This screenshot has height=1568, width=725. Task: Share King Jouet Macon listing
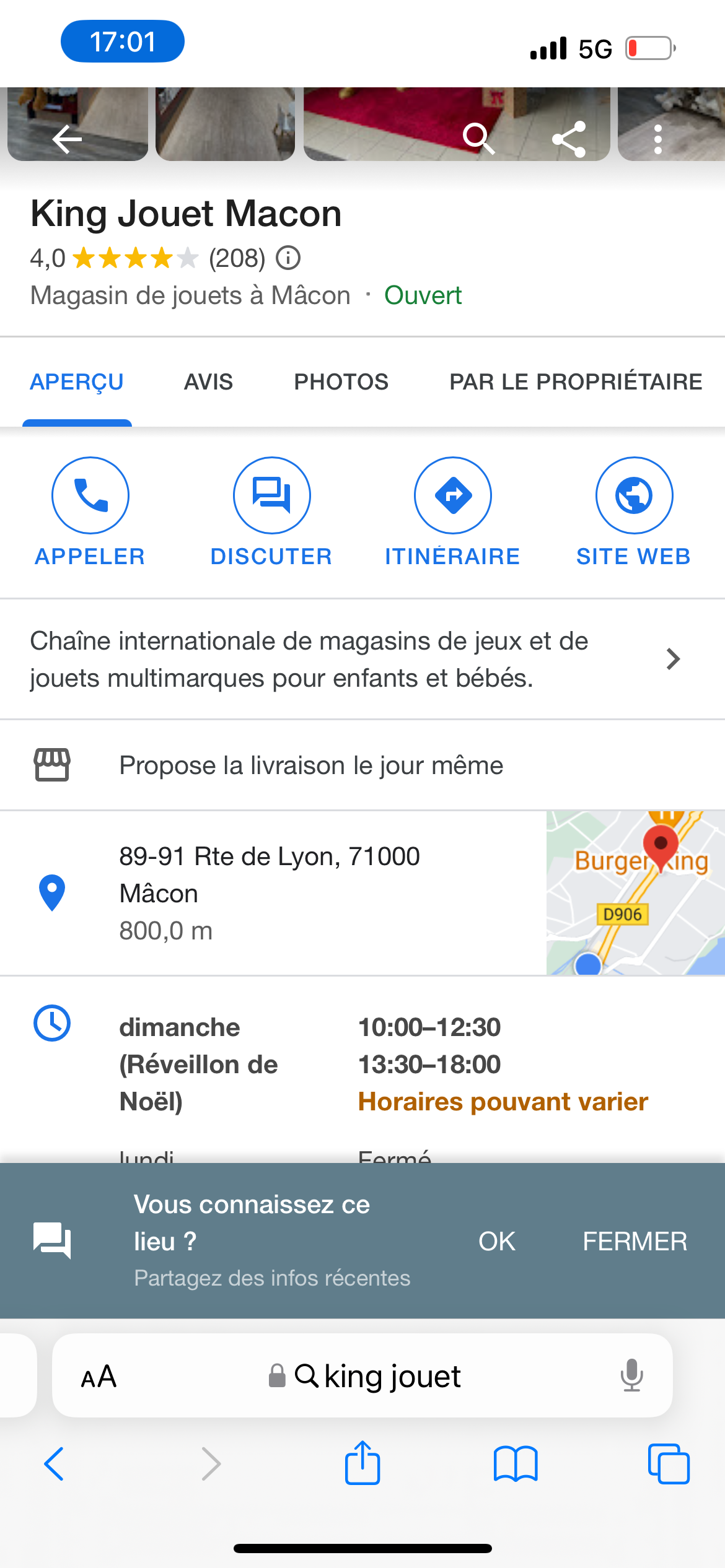click(x=569, y=139)
